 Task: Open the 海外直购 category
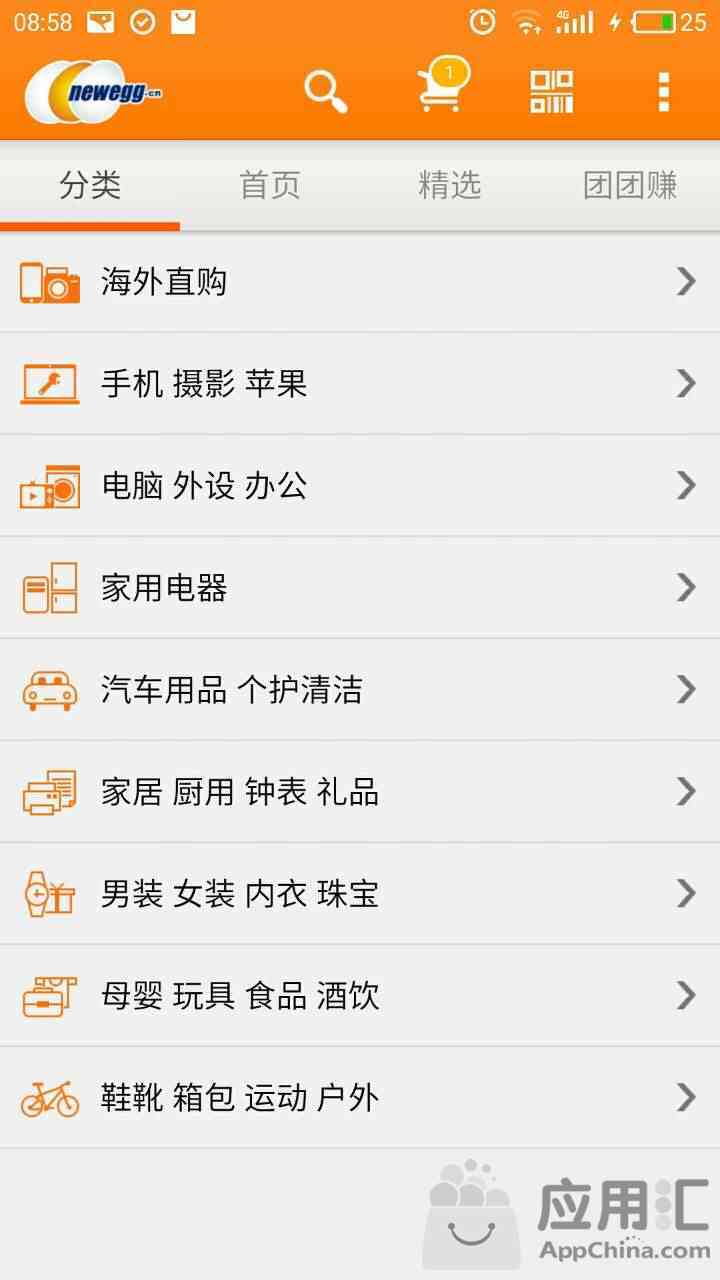360,282
